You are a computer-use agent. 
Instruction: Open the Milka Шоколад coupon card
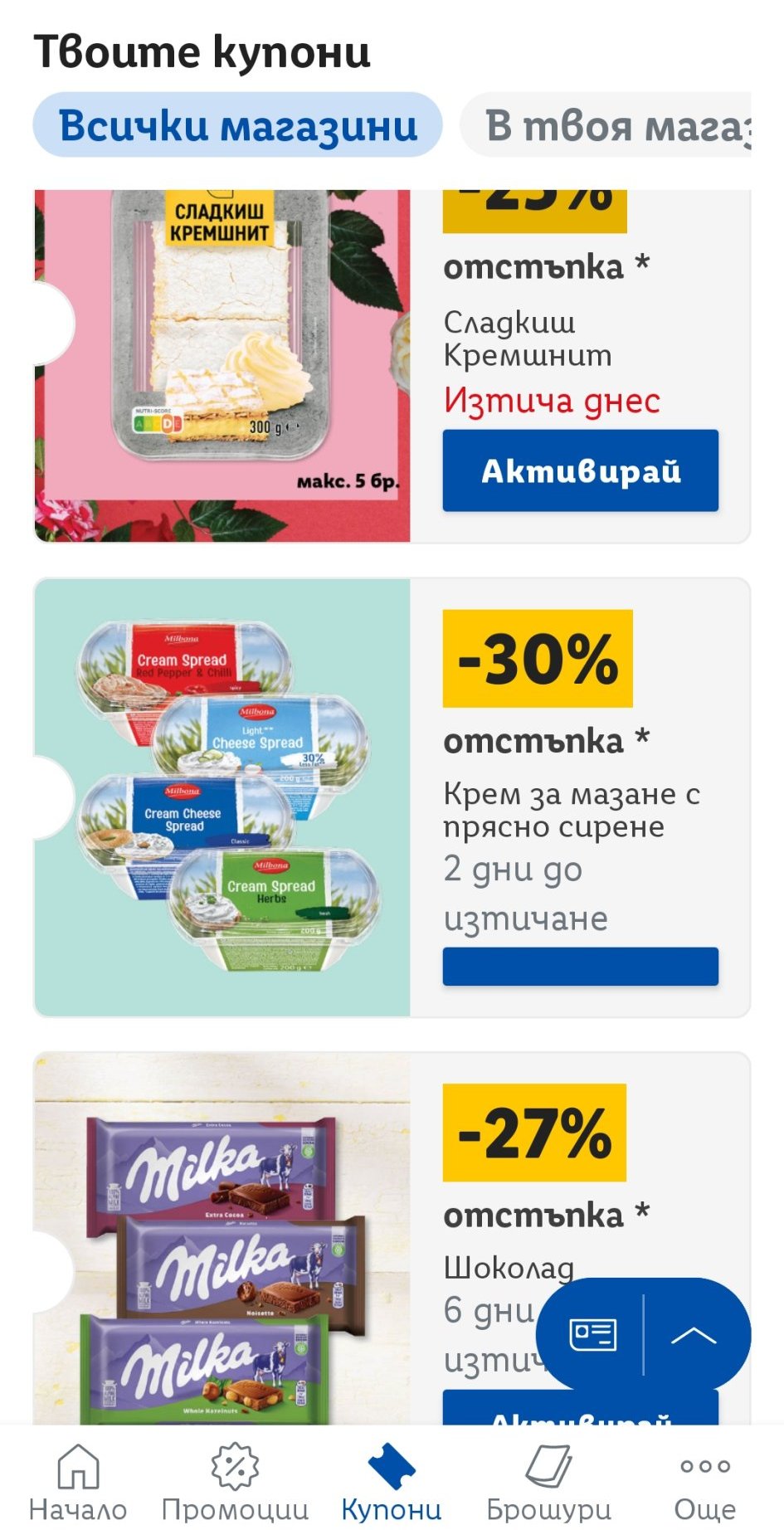click(x=222, y=1245)
